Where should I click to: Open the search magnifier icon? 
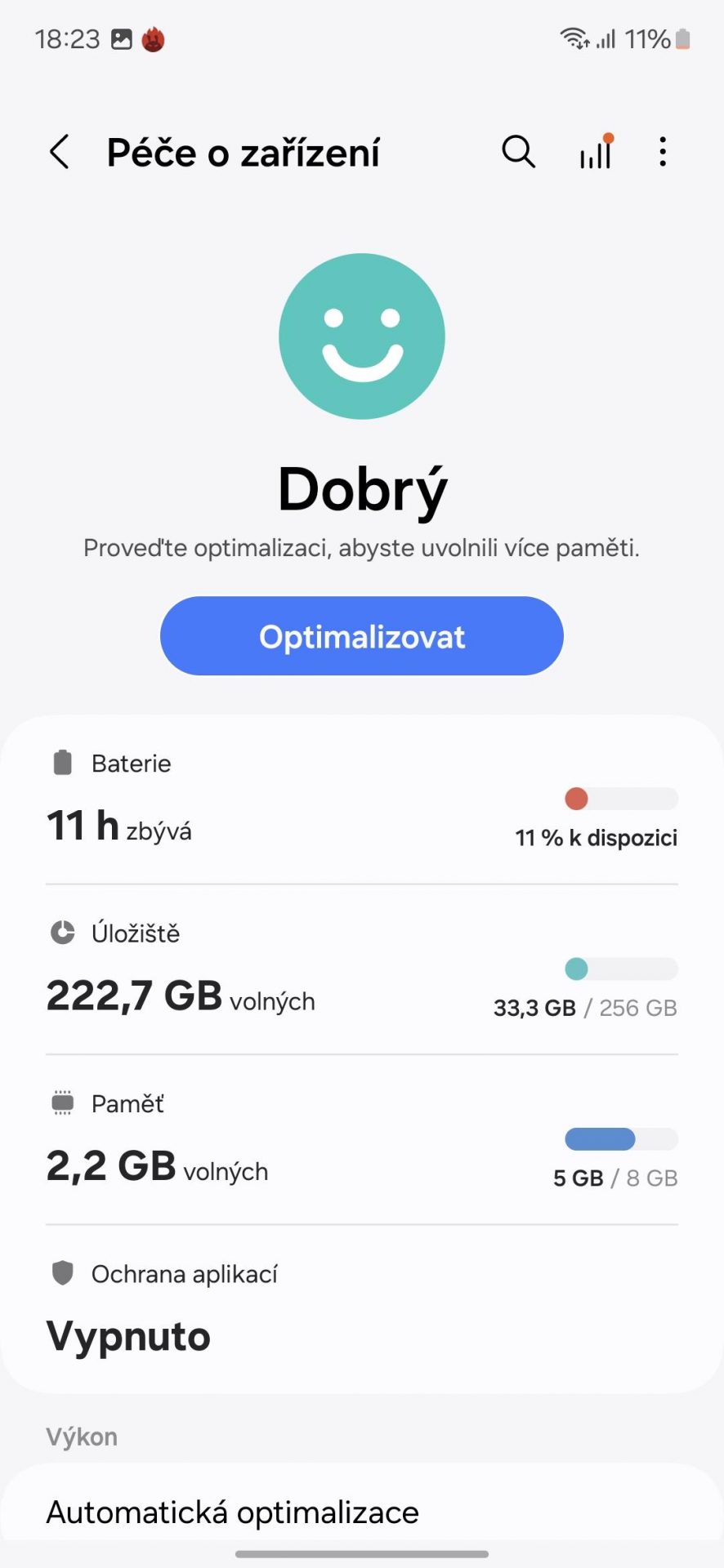click(518, 152)
